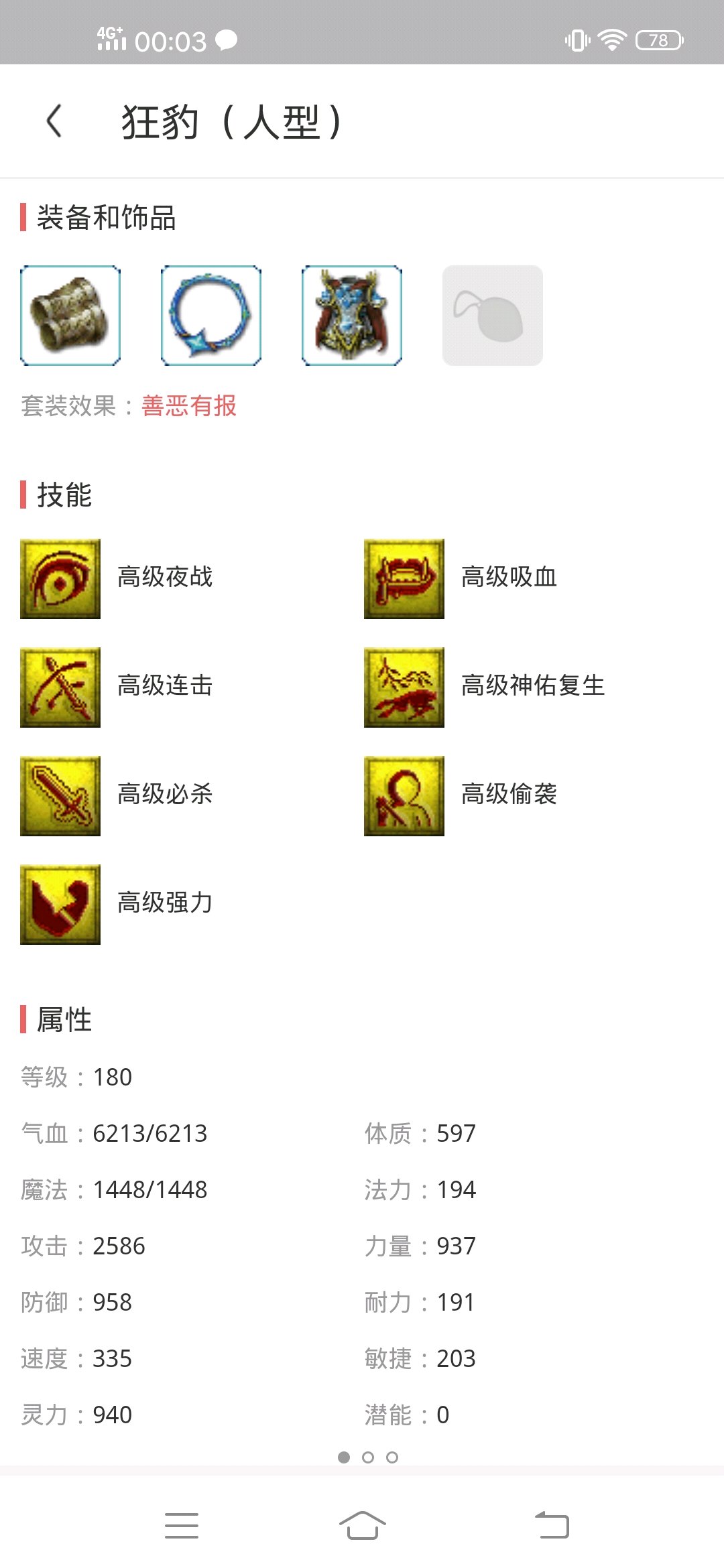Open the 善恶有报 set effect
This screenshot has height=1568, width=724.
tap(189, 406)
